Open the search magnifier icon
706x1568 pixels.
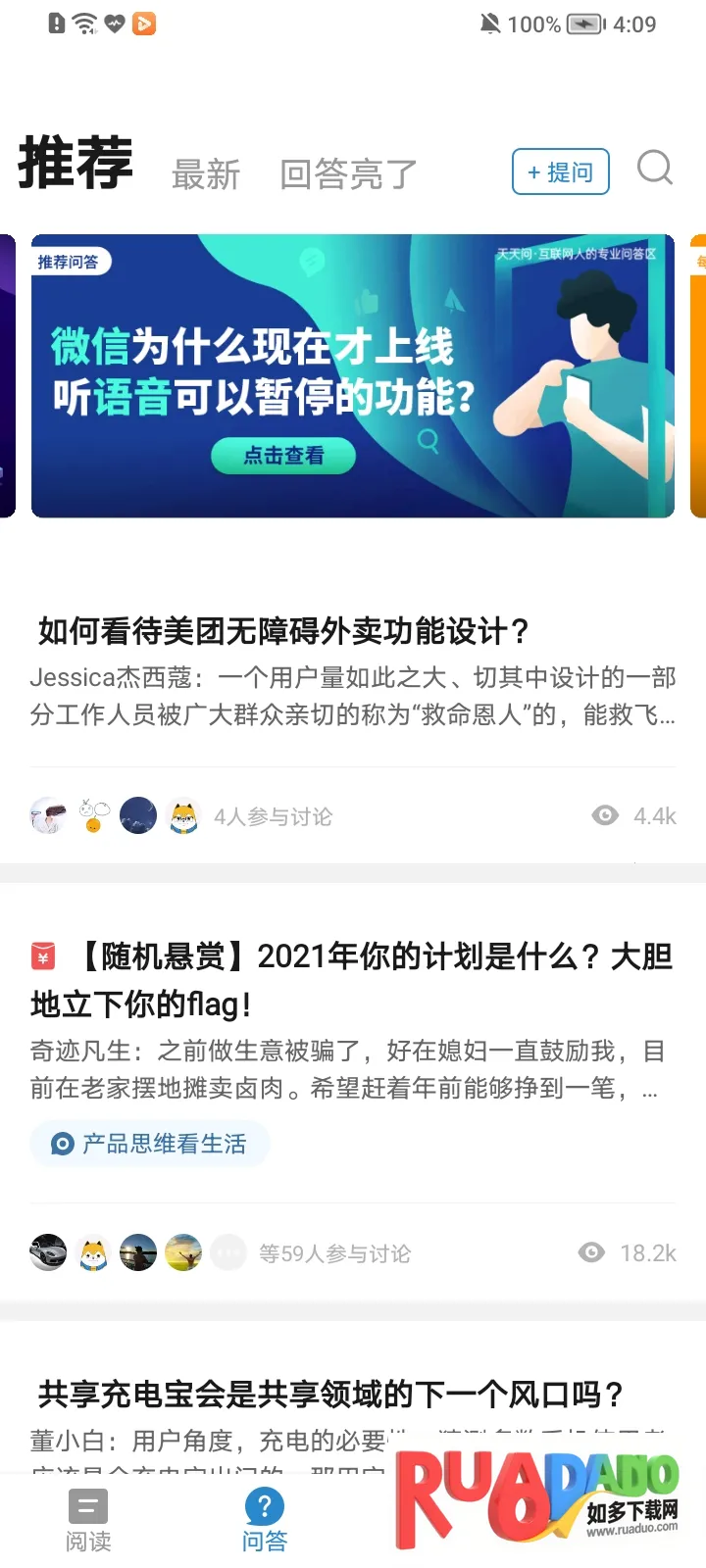click(x=655, y=169)
